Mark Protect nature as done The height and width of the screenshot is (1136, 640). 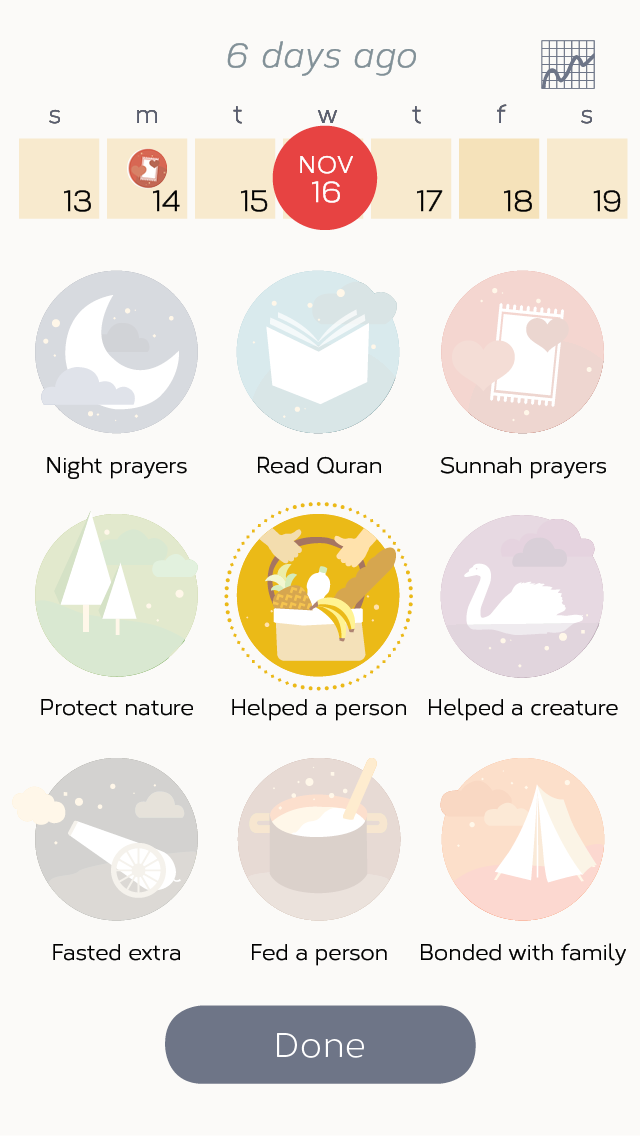(x=116, y=596)
